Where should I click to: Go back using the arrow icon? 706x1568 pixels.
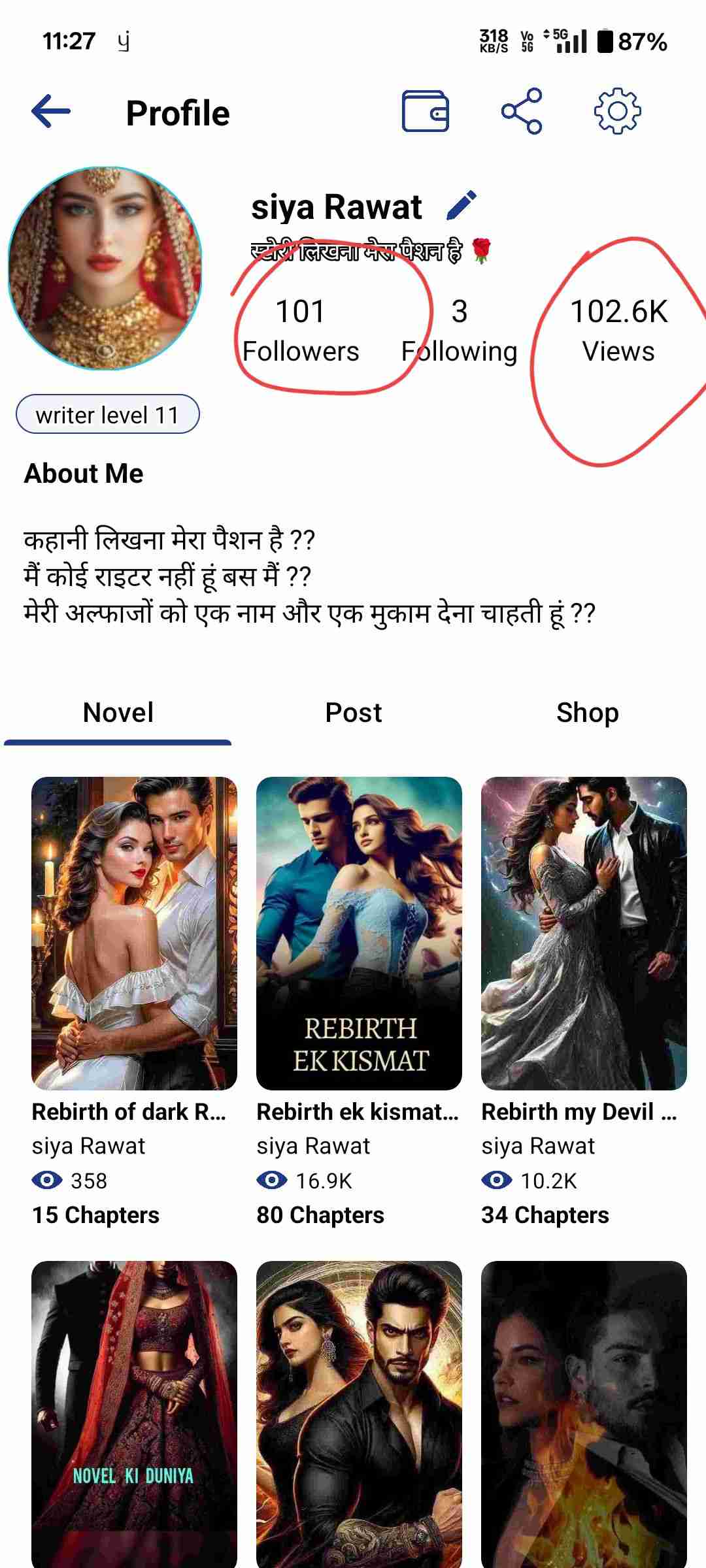tap(51, 112)
